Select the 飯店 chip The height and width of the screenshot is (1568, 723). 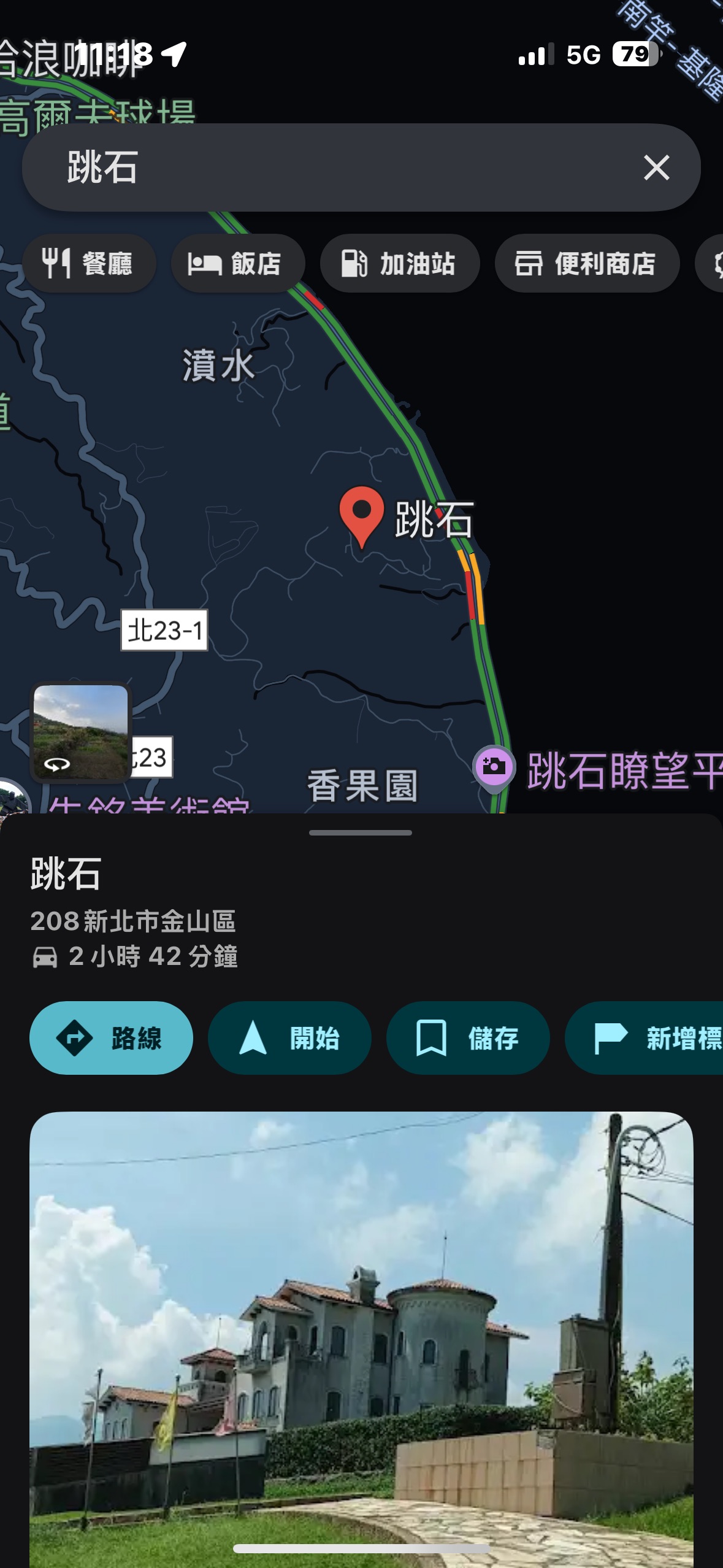coord(237,263)
